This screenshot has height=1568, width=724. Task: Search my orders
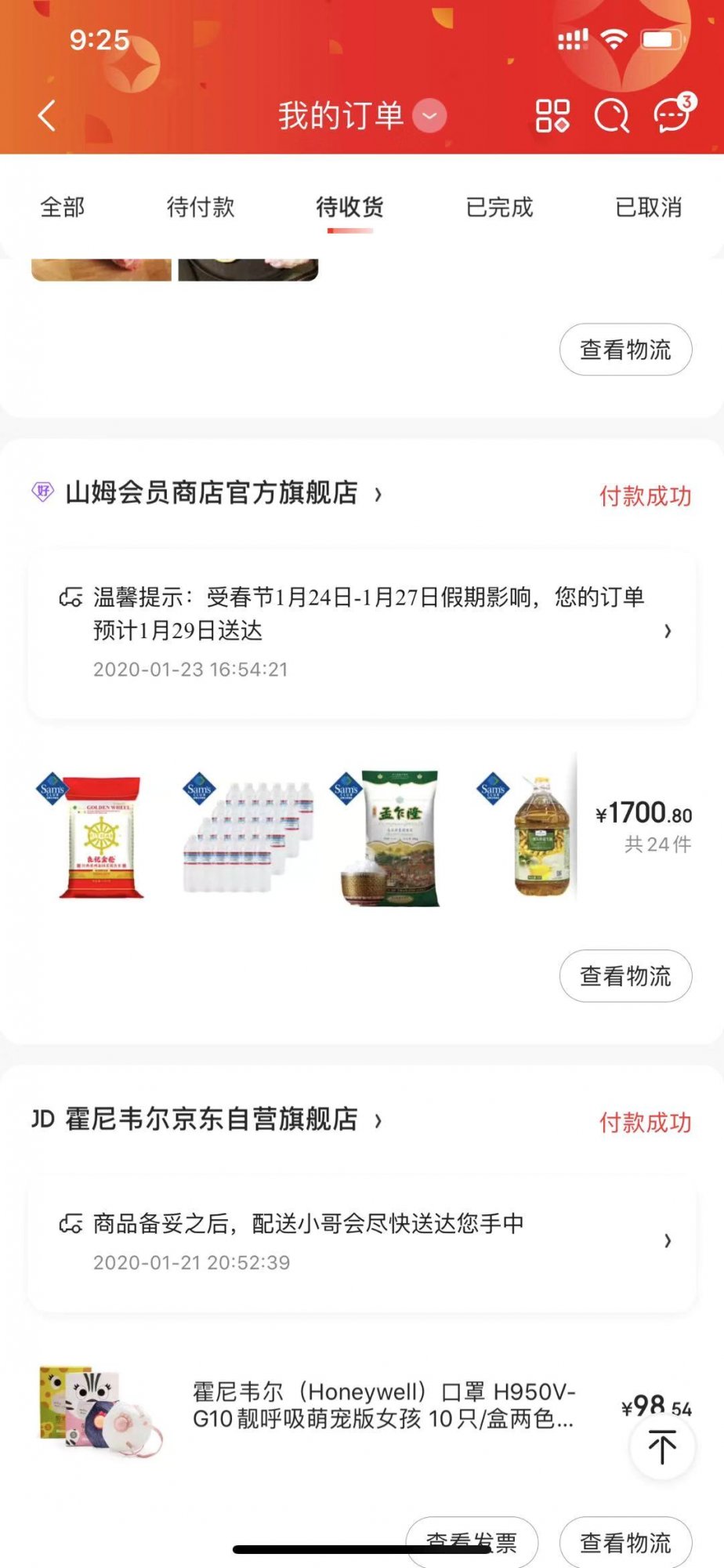click(612, 116)
